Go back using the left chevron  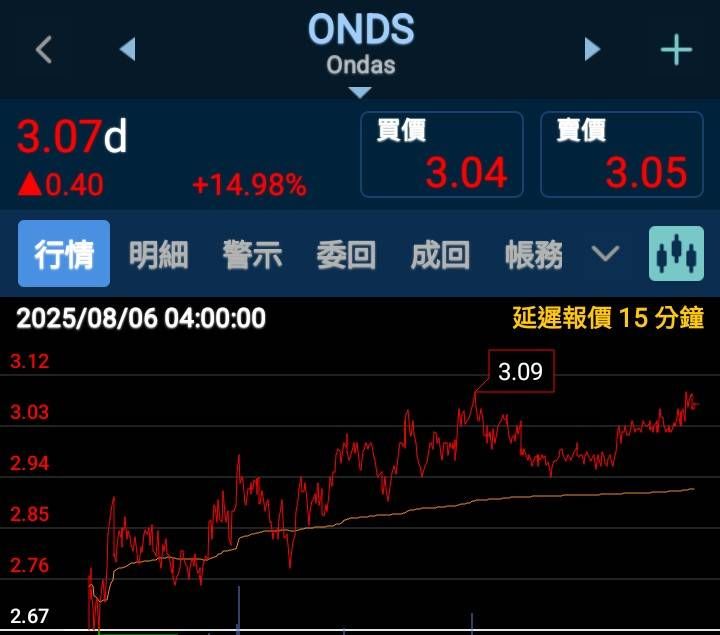point(44,49)
